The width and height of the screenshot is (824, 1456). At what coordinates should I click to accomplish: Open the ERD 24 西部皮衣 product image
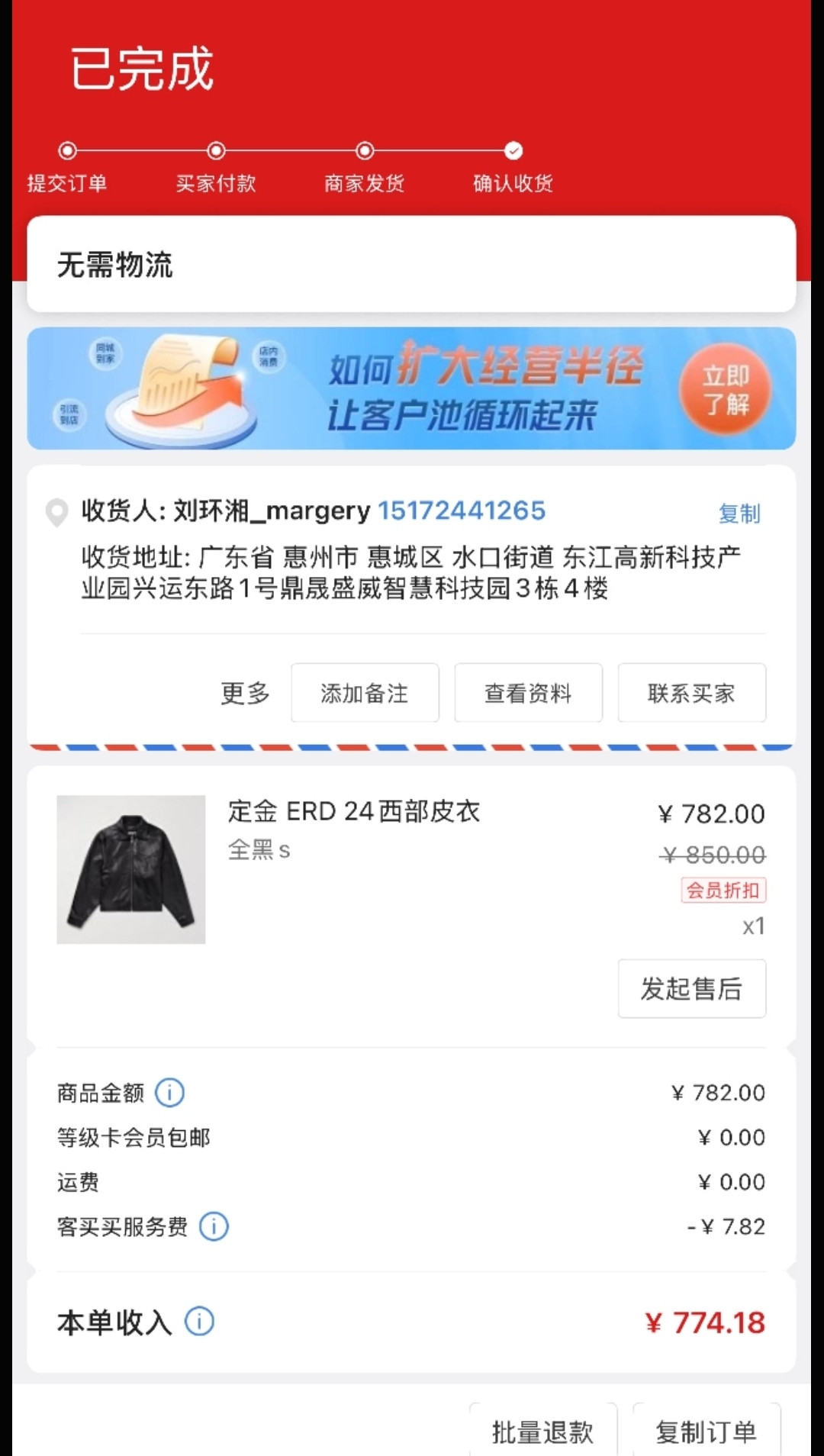[131, 869]
